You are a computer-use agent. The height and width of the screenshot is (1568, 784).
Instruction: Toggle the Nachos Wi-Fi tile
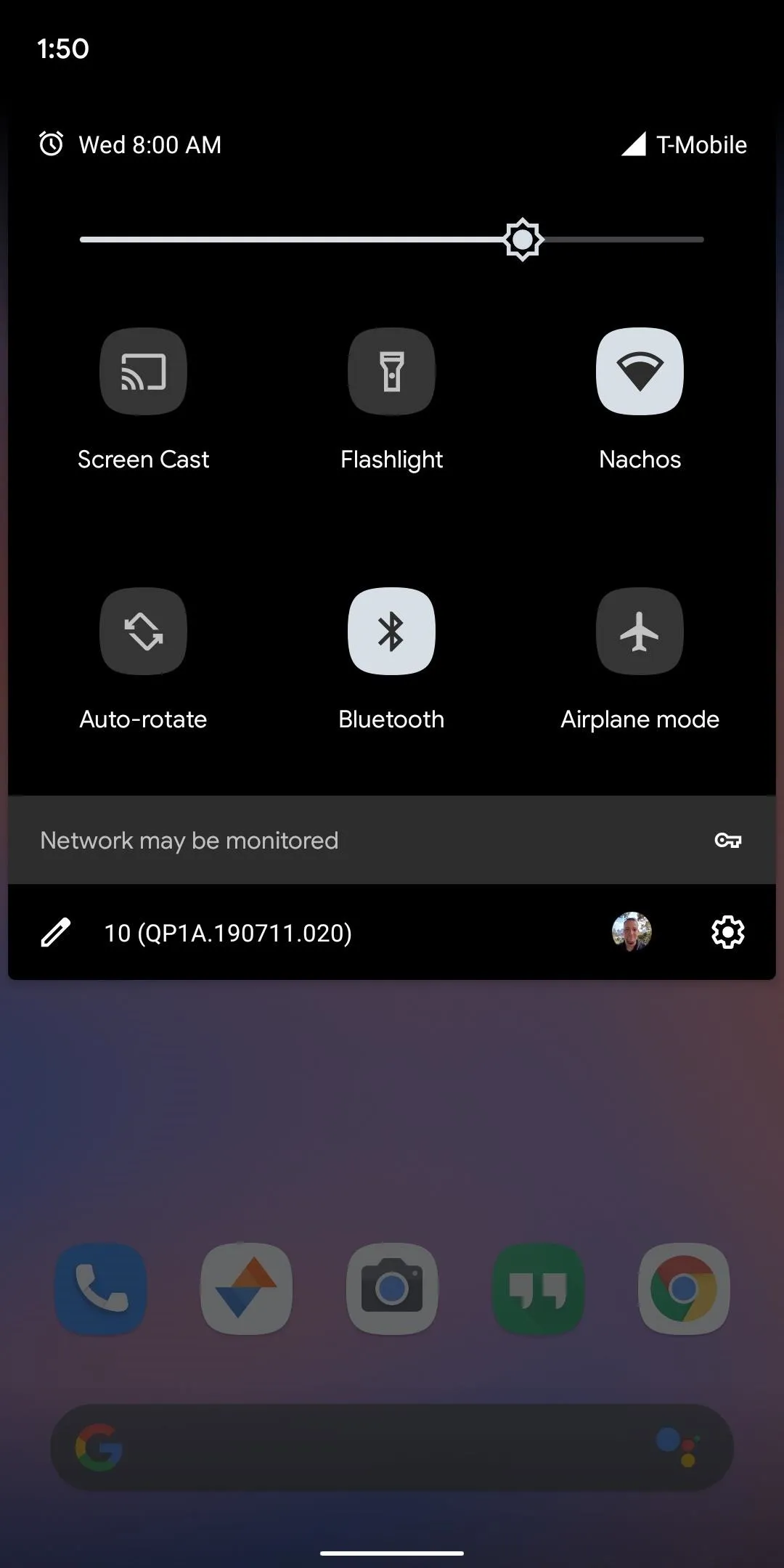point(640,372)
